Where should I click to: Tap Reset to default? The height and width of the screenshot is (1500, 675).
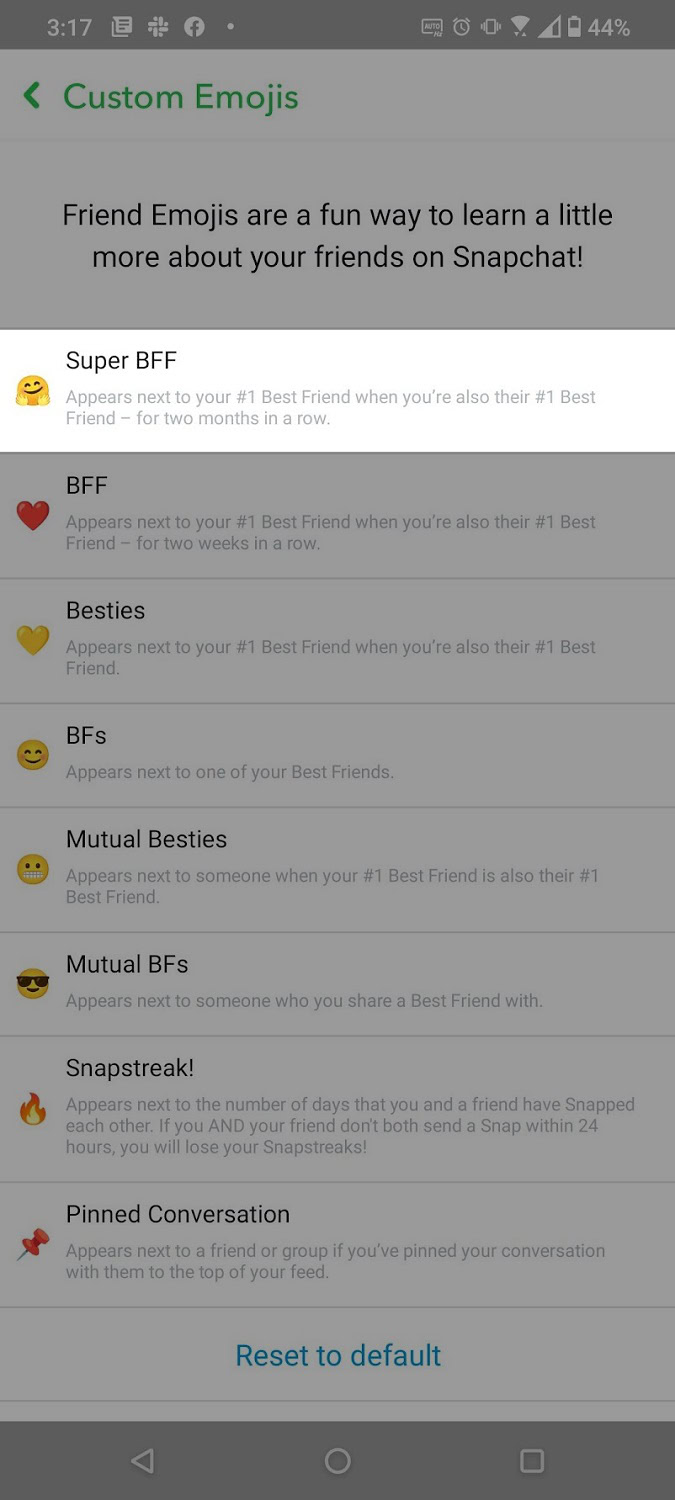[x=337, y=1355]
